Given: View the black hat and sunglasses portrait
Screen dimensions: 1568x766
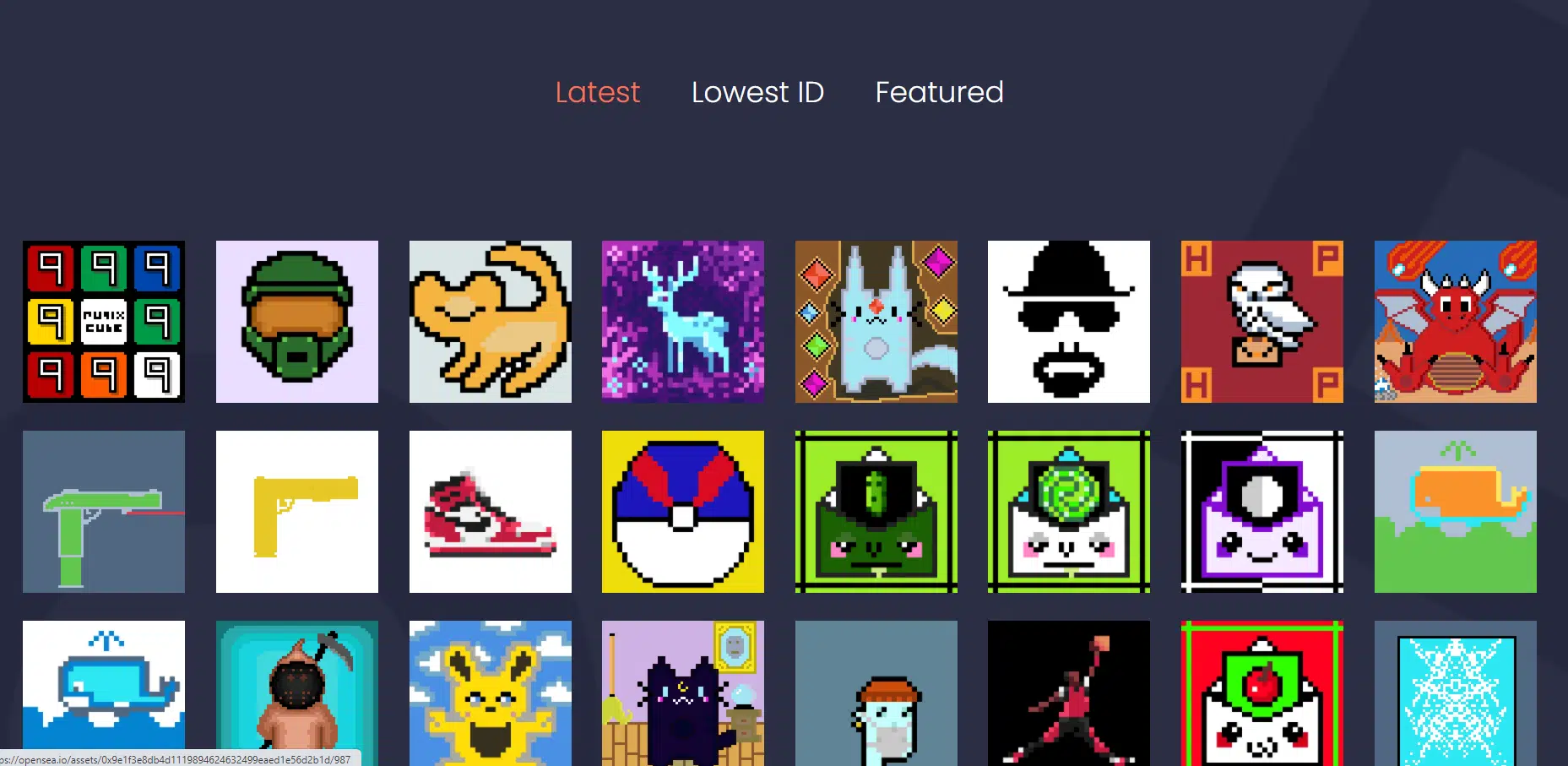Looking at the screenshot, I should pyautogui.click(x=1068, y=322).
